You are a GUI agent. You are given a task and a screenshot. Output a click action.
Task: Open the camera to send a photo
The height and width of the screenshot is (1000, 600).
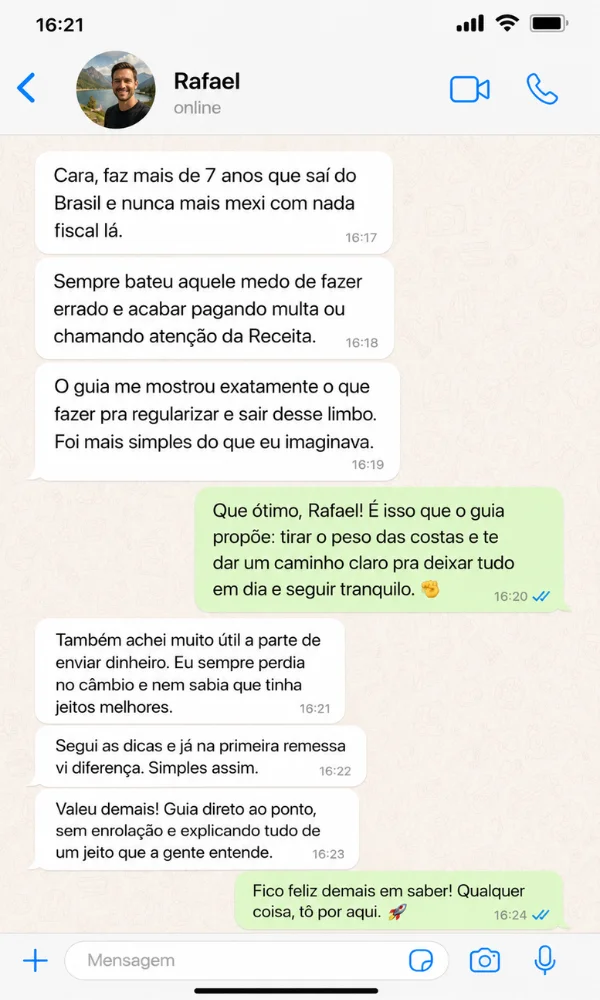tap(485, 960)
